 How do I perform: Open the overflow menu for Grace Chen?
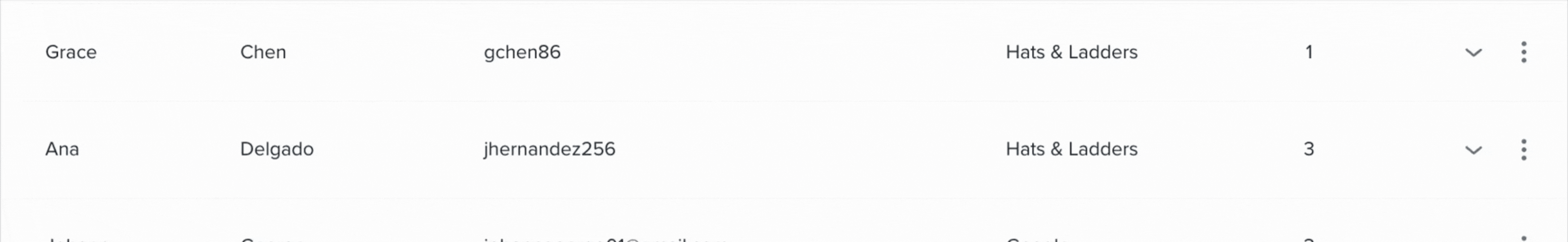click(x=1524, y=52)
